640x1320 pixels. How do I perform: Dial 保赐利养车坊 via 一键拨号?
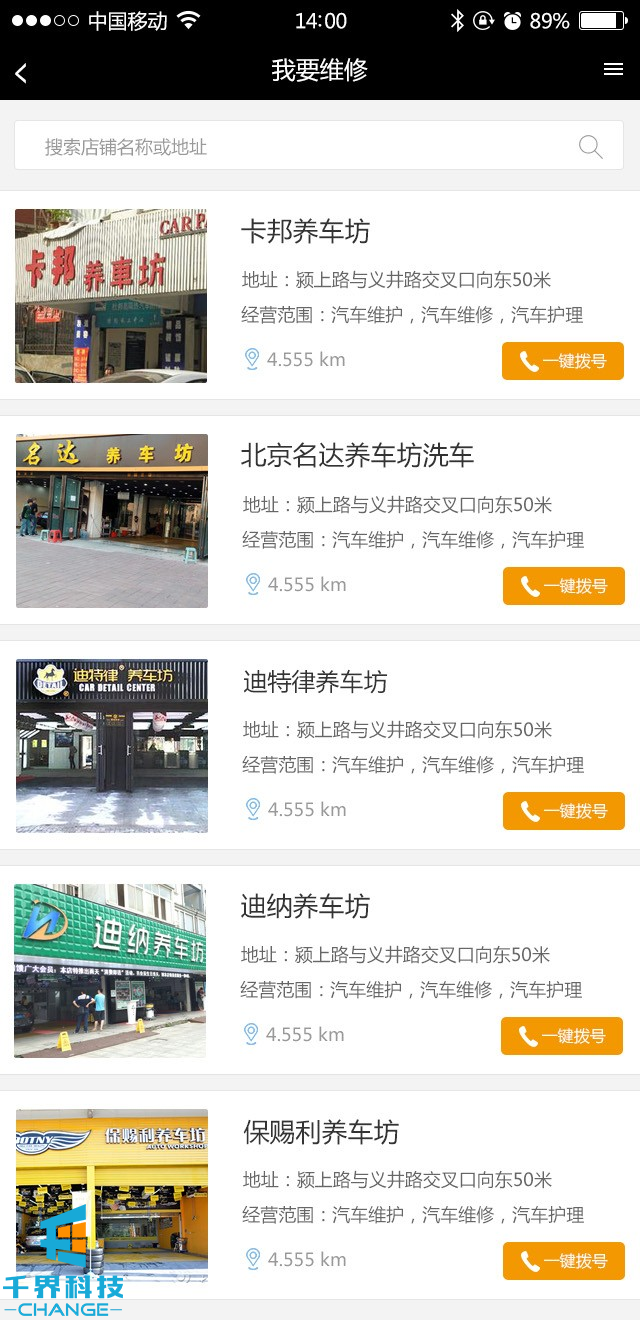564,1261
